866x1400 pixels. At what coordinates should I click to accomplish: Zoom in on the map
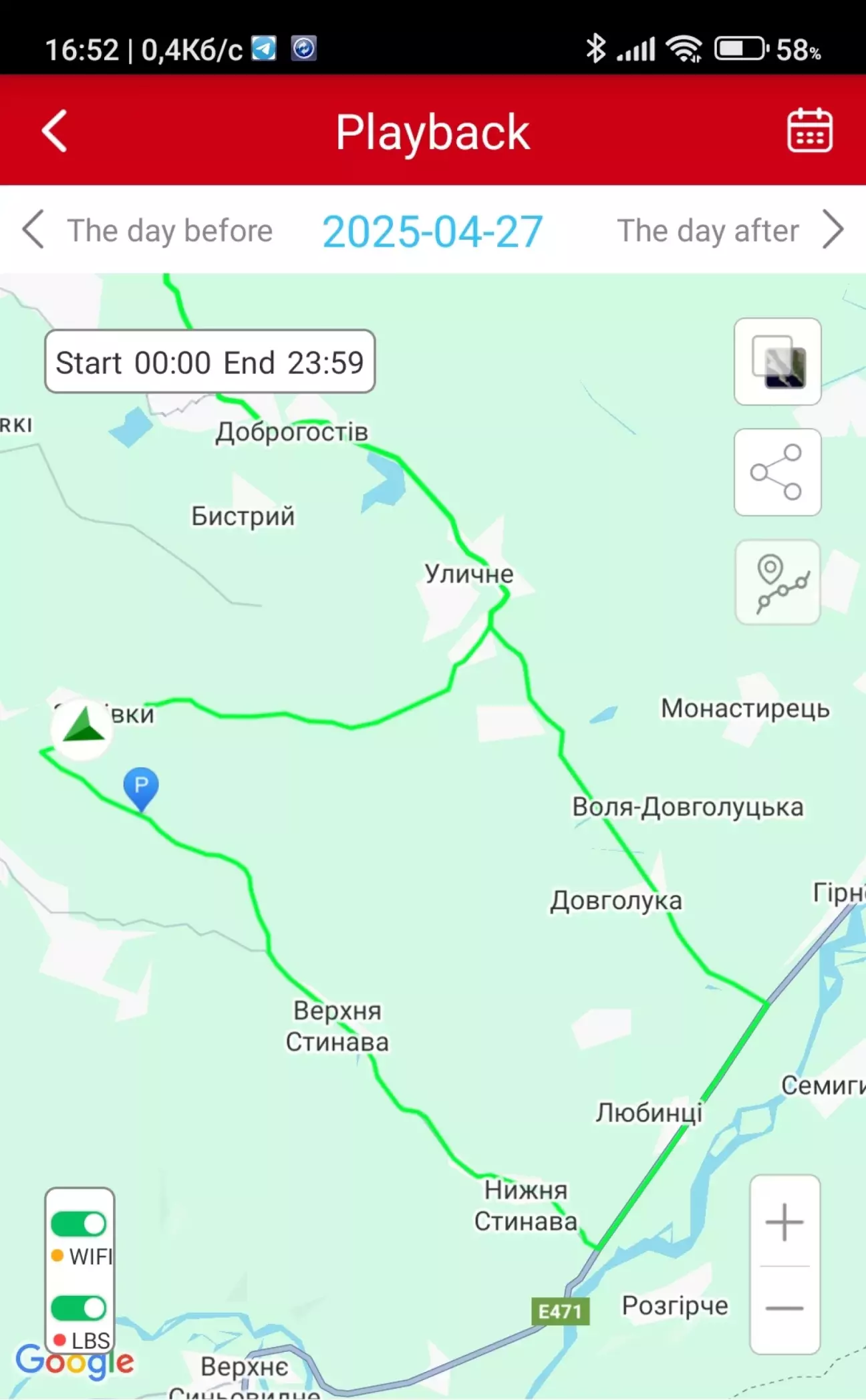[784, 1222]
